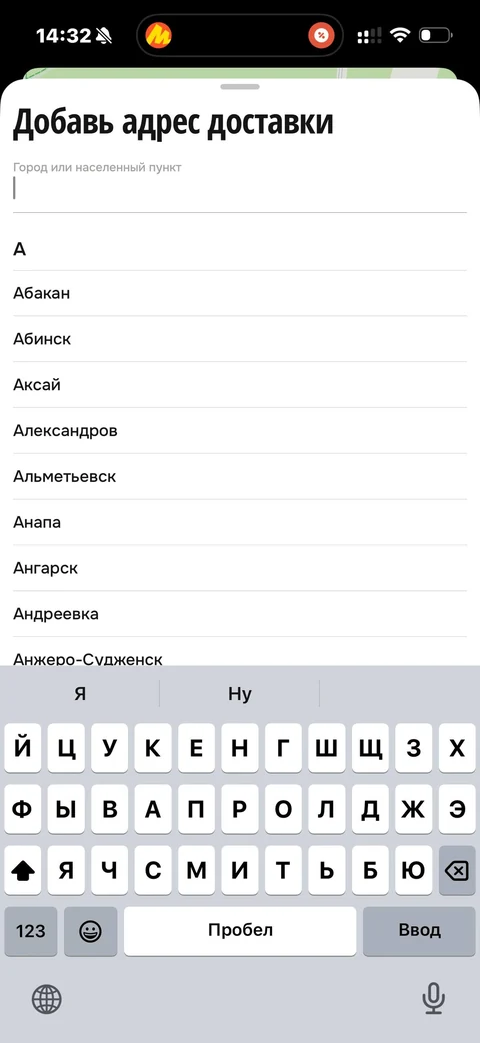Screen dimensions: 480x1043
Task: Focus the city or locality input field
Action: click(x=240, y=189)
